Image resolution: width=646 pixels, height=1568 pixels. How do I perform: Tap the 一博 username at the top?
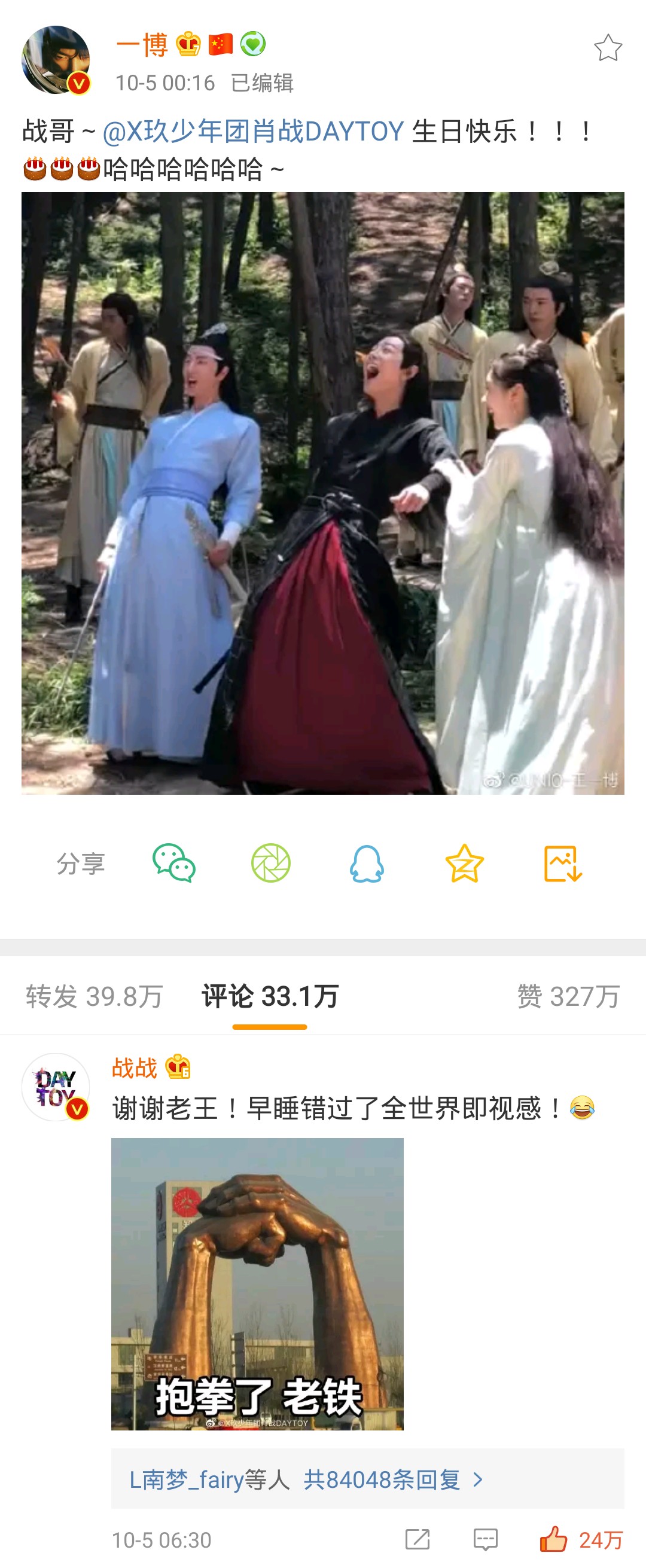[x=142, y=45]
